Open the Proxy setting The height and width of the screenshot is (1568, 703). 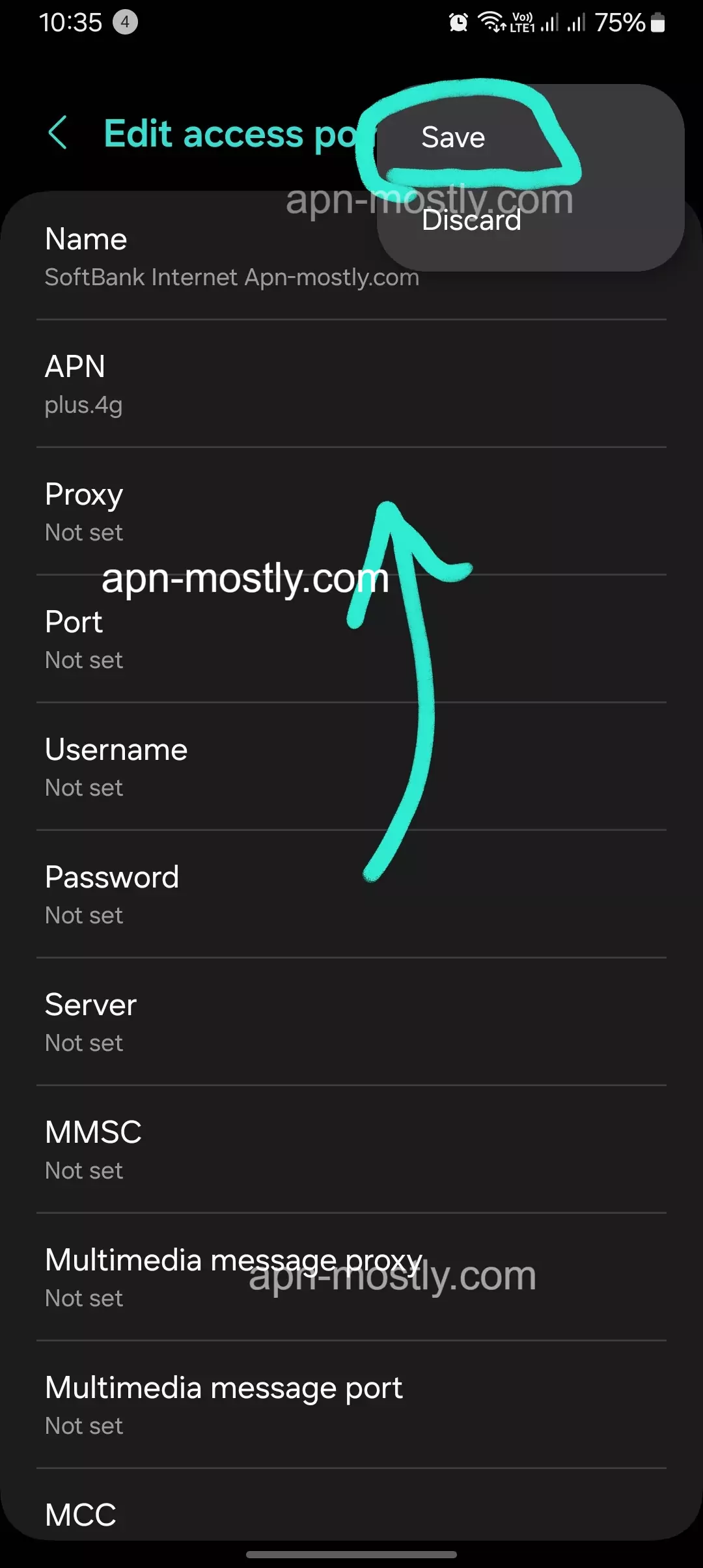[x=351, y=512]
